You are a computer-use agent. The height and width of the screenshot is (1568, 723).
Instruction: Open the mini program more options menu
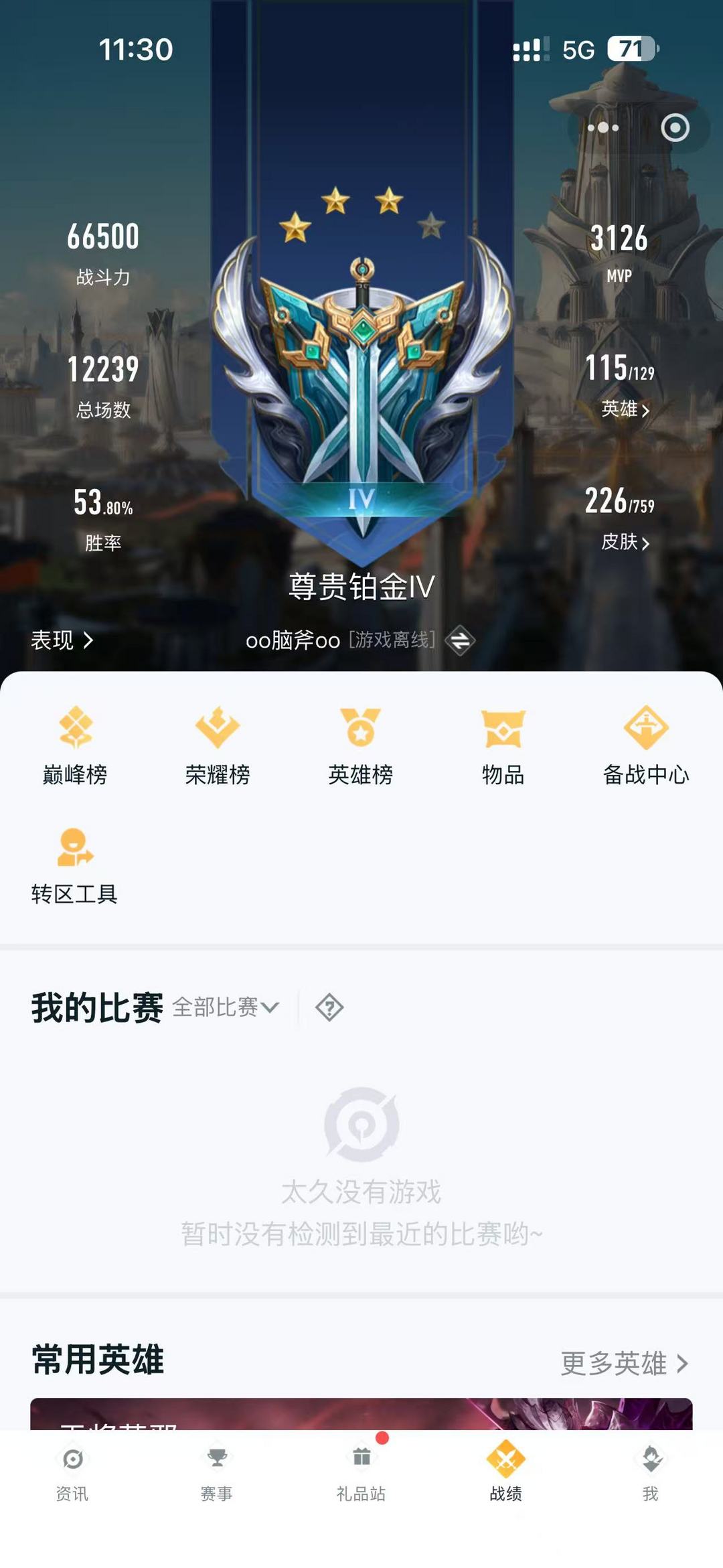point(602,127)
